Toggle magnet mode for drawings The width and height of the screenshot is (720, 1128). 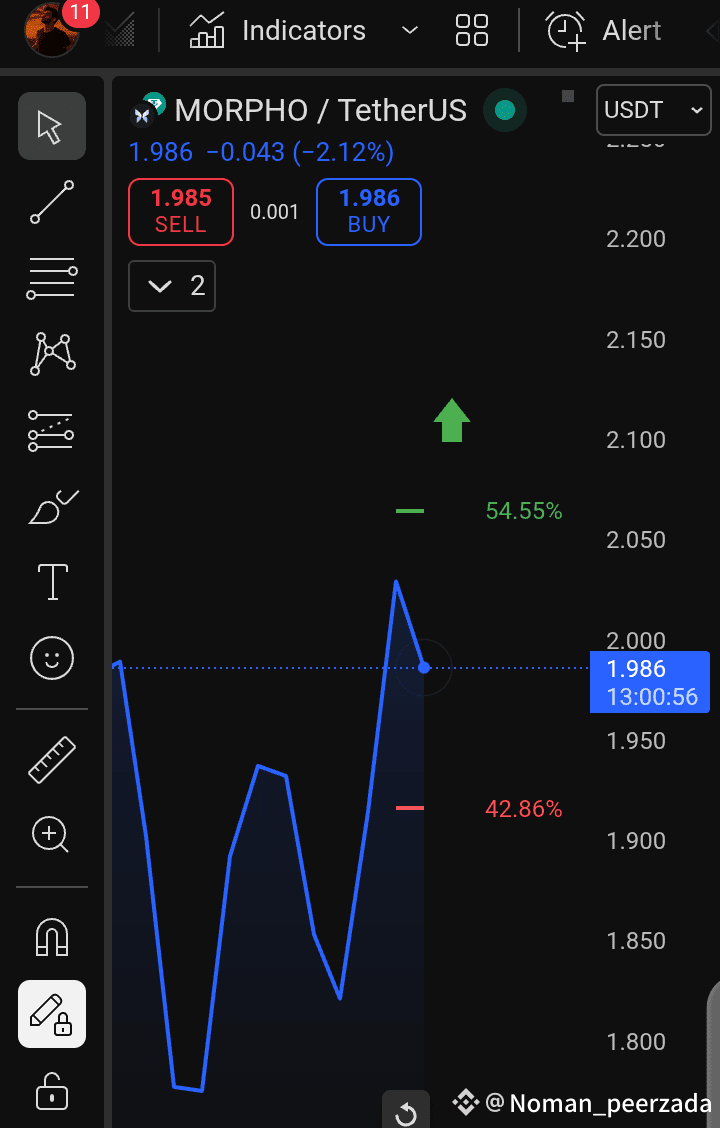[52, 938]
